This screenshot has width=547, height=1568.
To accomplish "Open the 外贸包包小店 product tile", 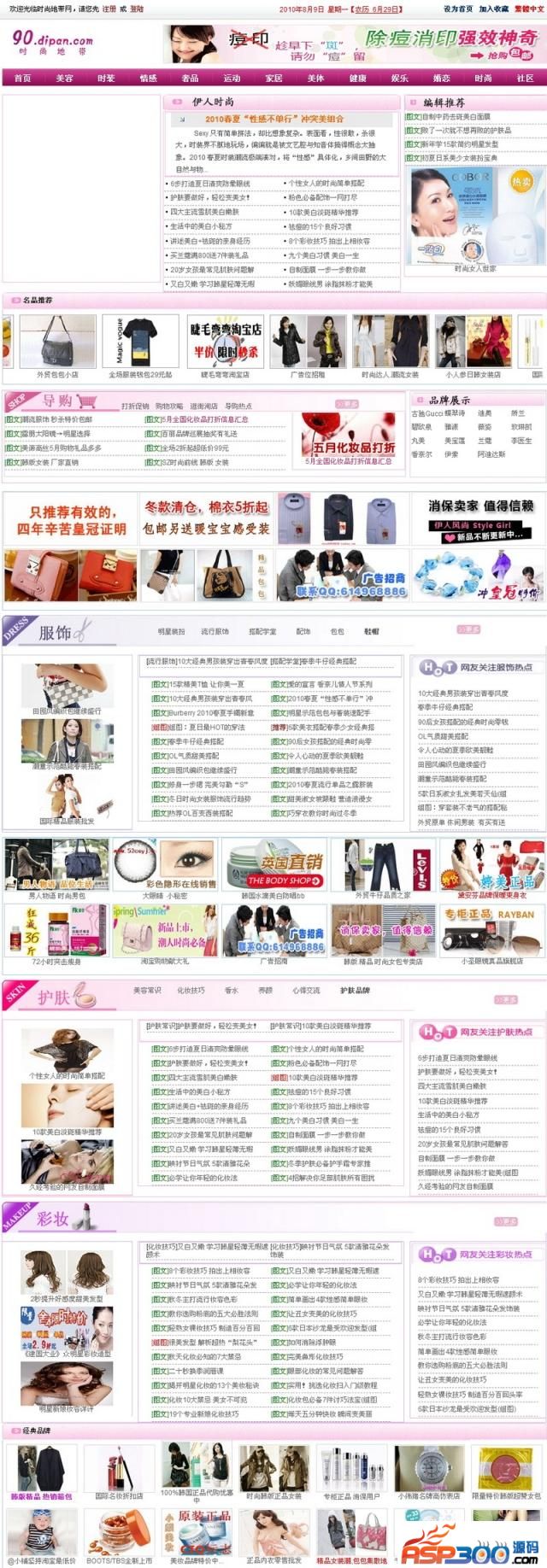I will [57, 342].
